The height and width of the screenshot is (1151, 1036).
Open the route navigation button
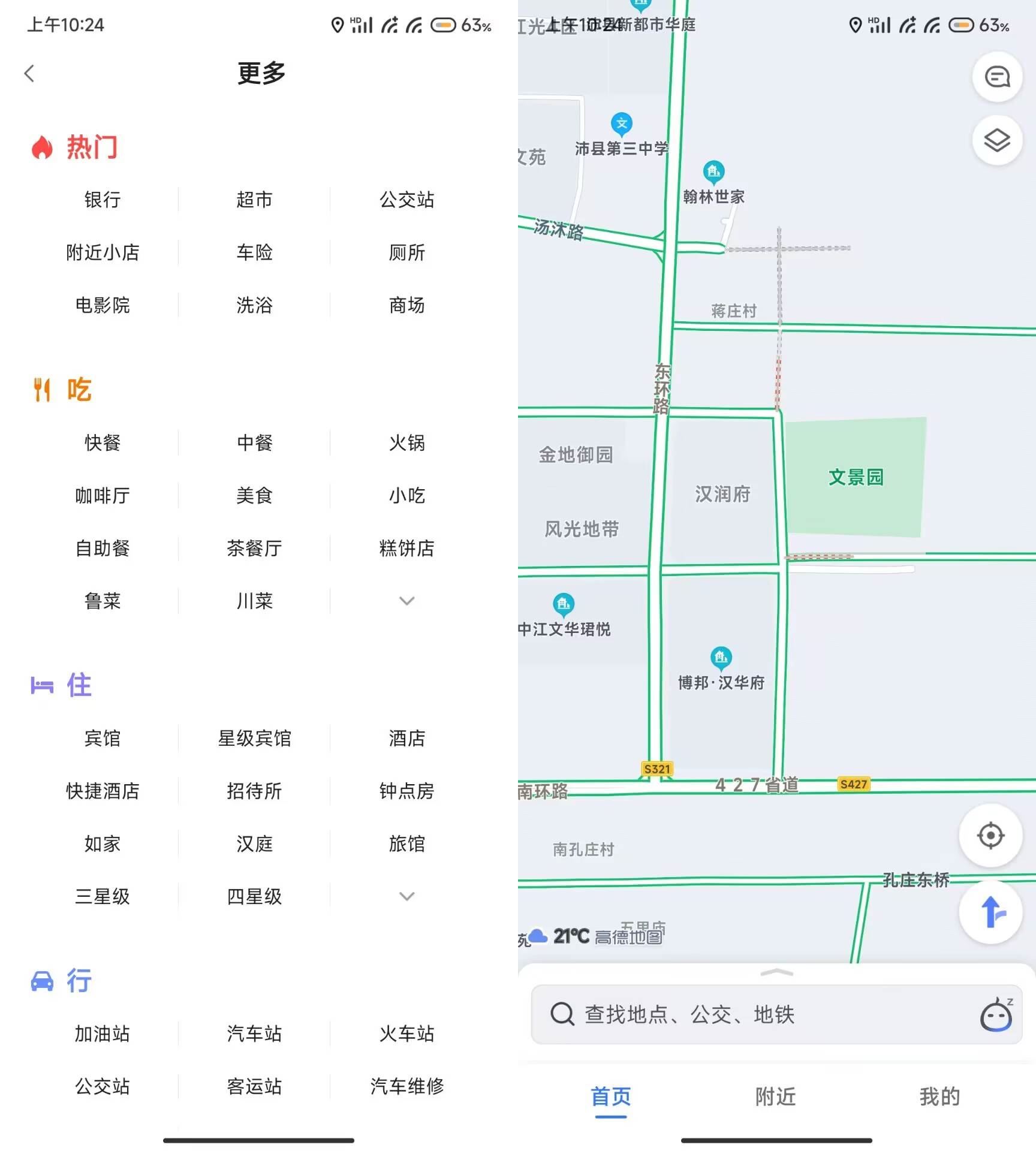point(990,912)
